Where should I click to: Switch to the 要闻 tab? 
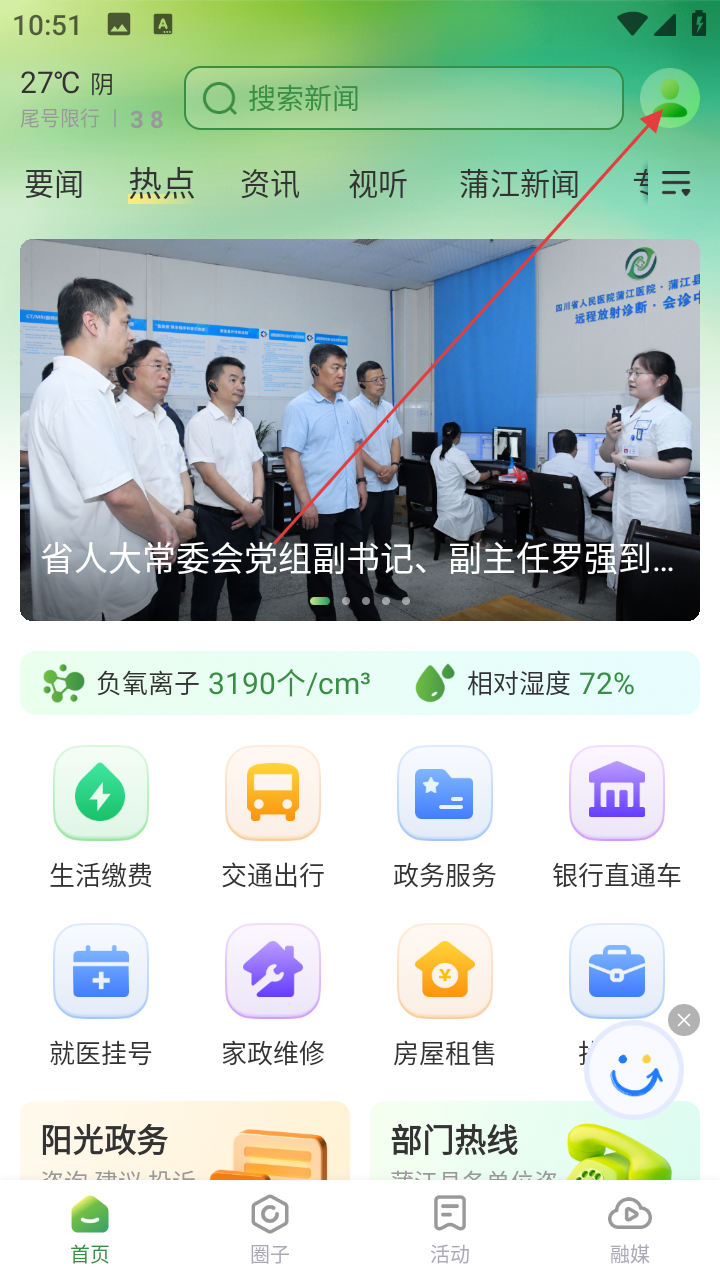pyautogui.click(x=54, y=184)
